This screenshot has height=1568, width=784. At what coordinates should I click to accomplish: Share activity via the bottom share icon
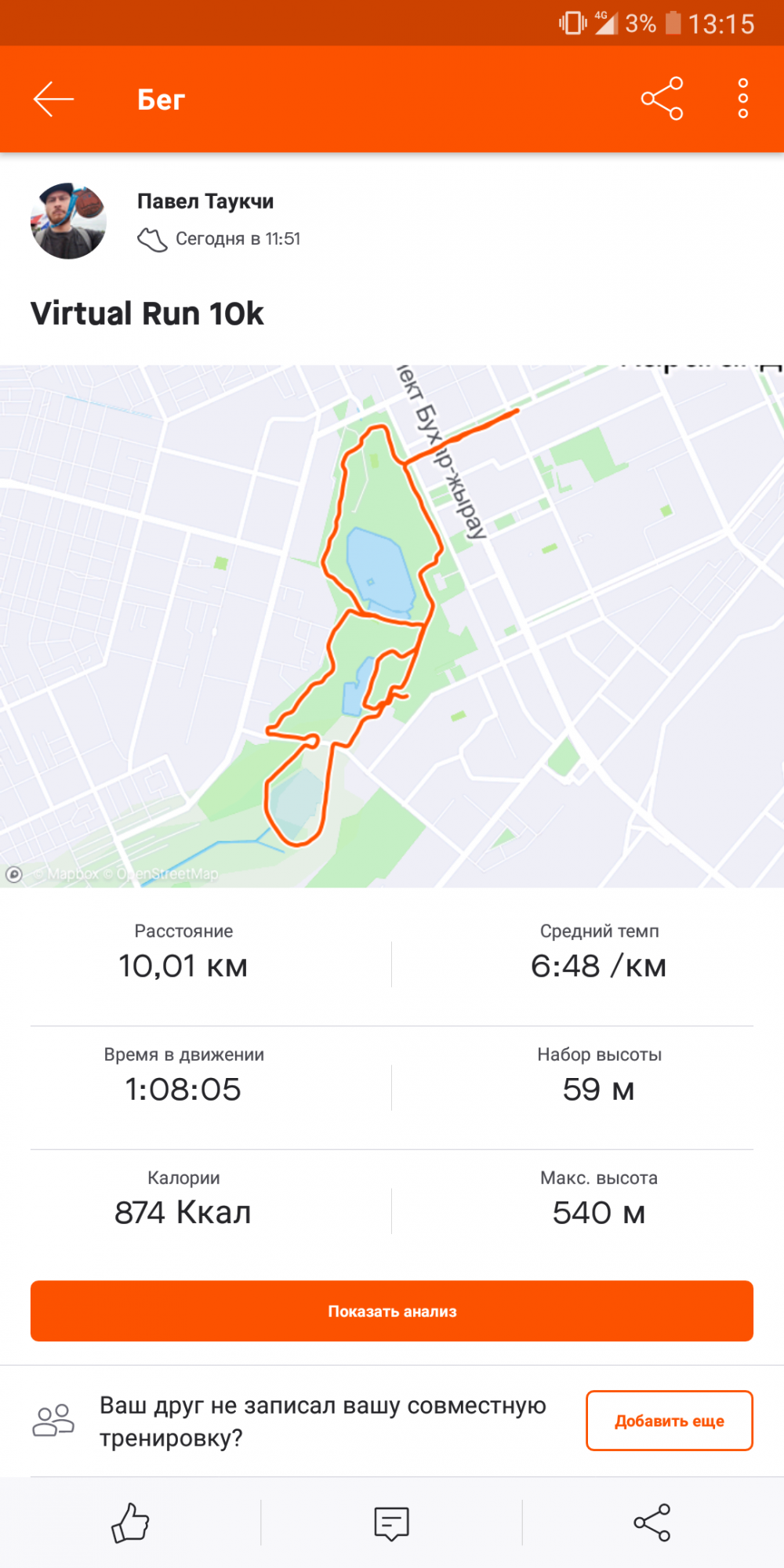pos(652,1523)
